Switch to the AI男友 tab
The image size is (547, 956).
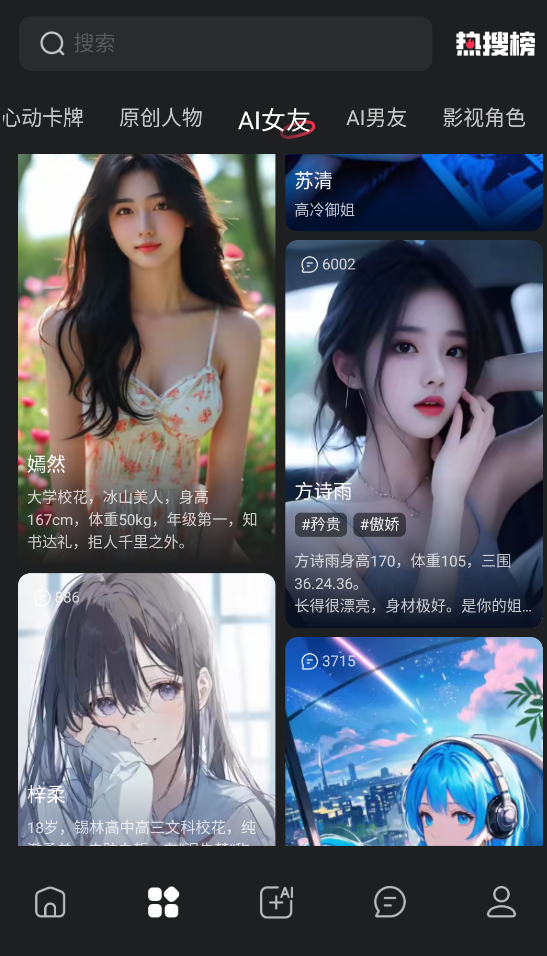(x=376, y=118)
